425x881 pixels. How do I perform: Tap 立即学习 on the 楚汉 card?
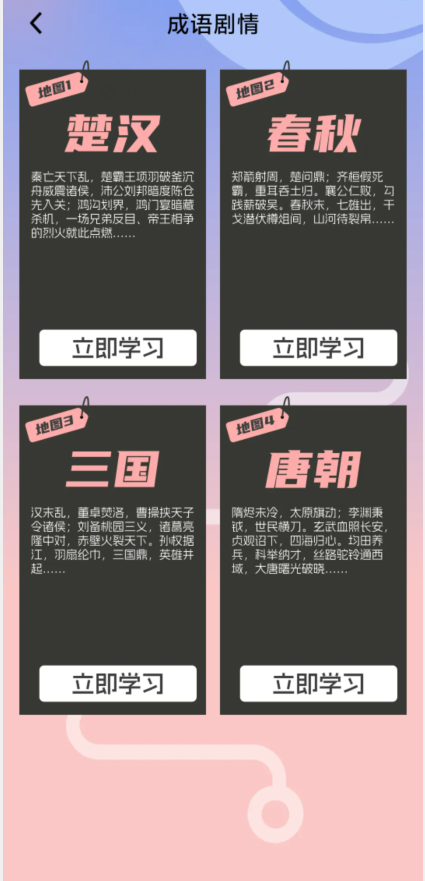coord(118,348)
